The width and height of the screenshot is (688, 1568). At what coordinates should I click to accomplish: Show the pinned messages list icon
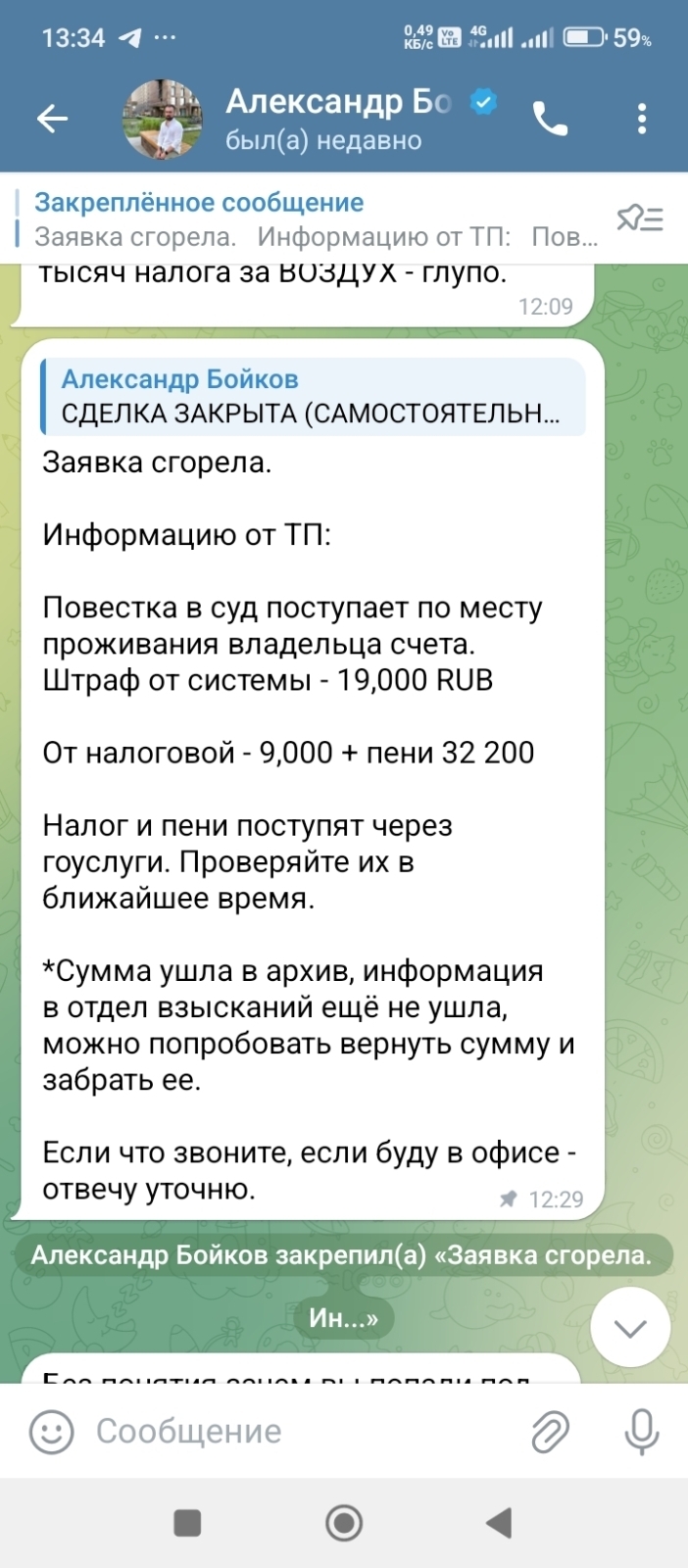[x=639, y=220]
